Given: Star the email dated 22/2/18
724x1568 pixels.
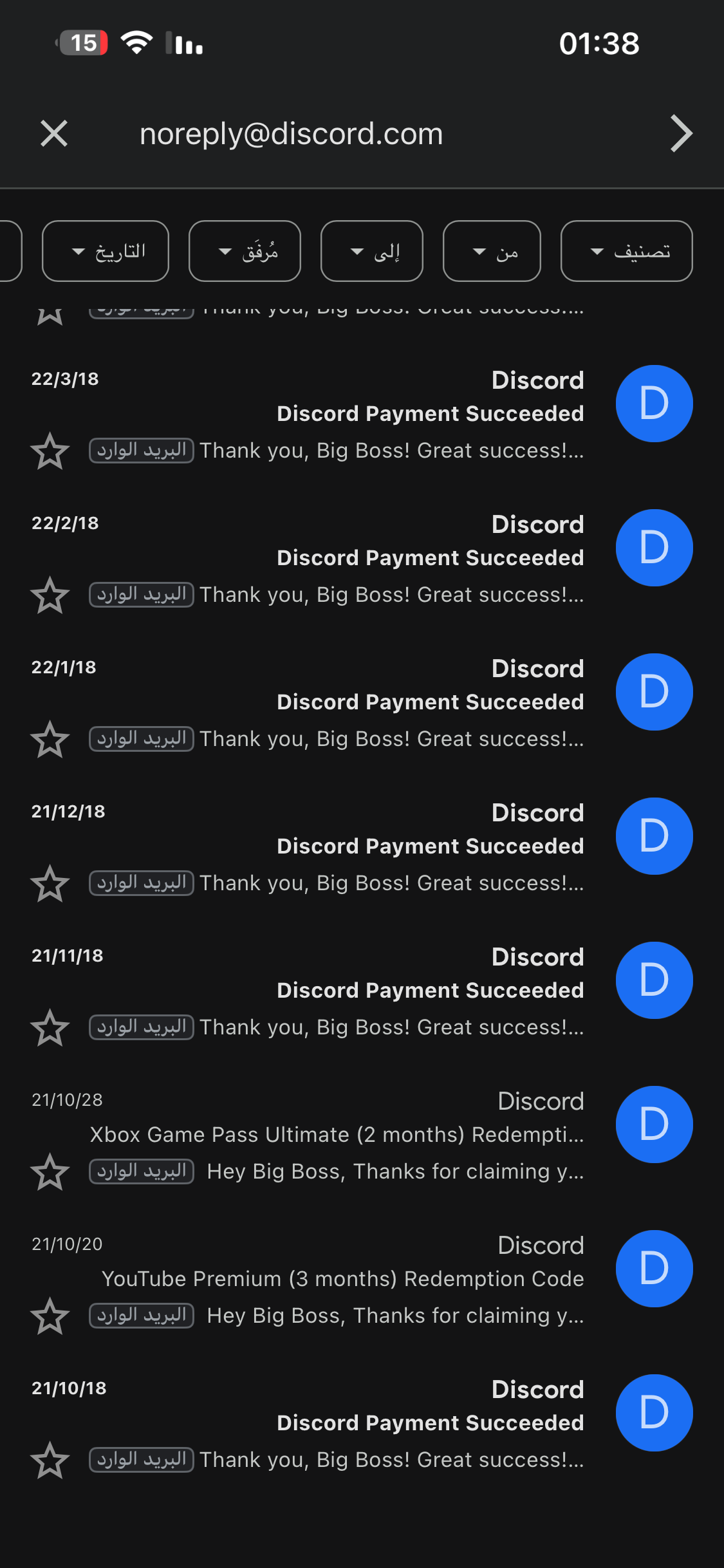Looking at the screenshot, I should pyautogui.click(x=50, y=595).
